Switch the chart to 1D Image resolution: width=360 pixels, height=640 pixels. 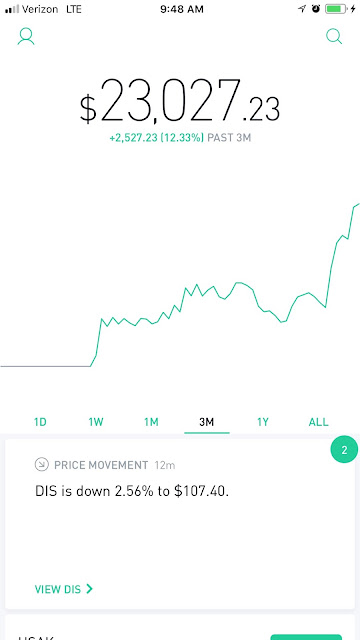pos(40,422)
